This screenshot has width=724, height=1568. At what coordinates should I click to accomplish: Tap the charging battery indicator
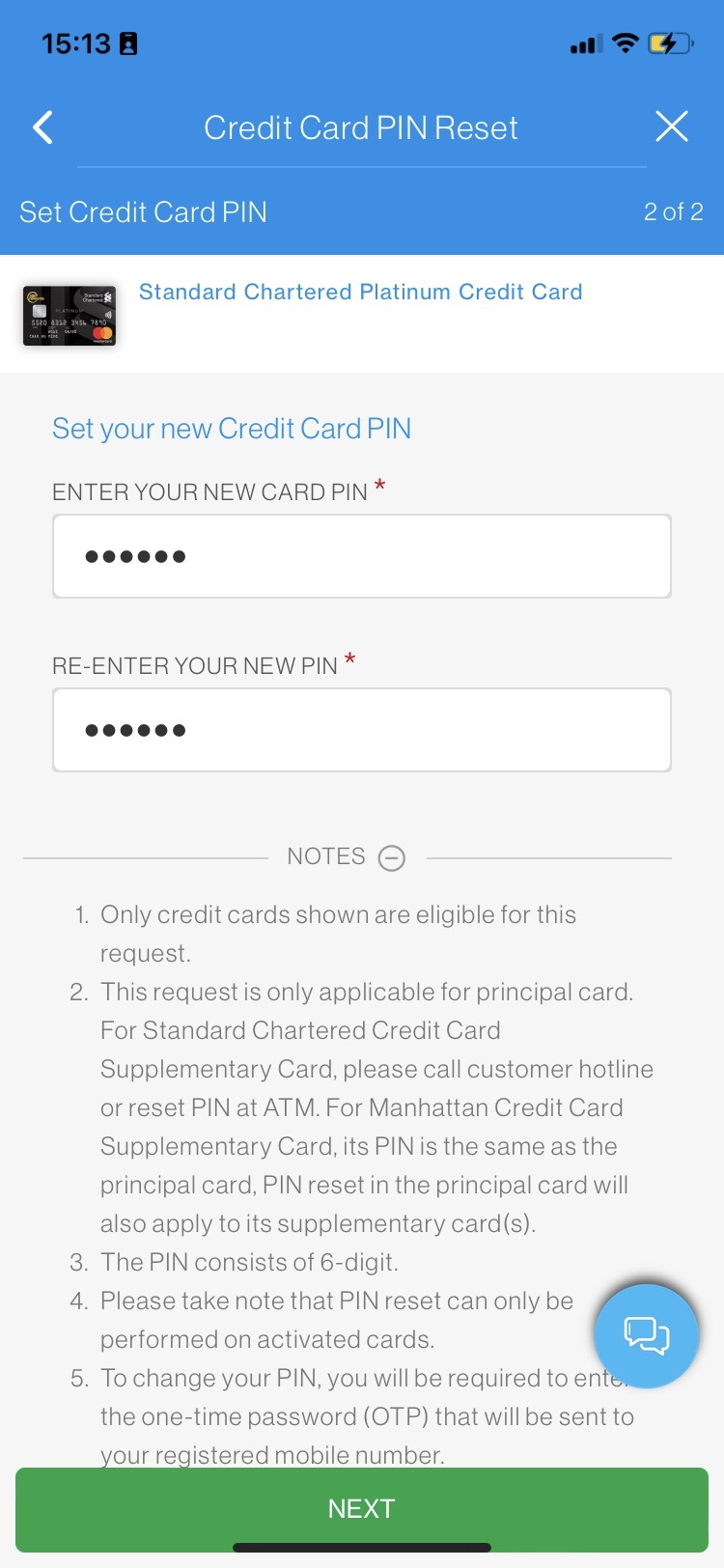668,42
